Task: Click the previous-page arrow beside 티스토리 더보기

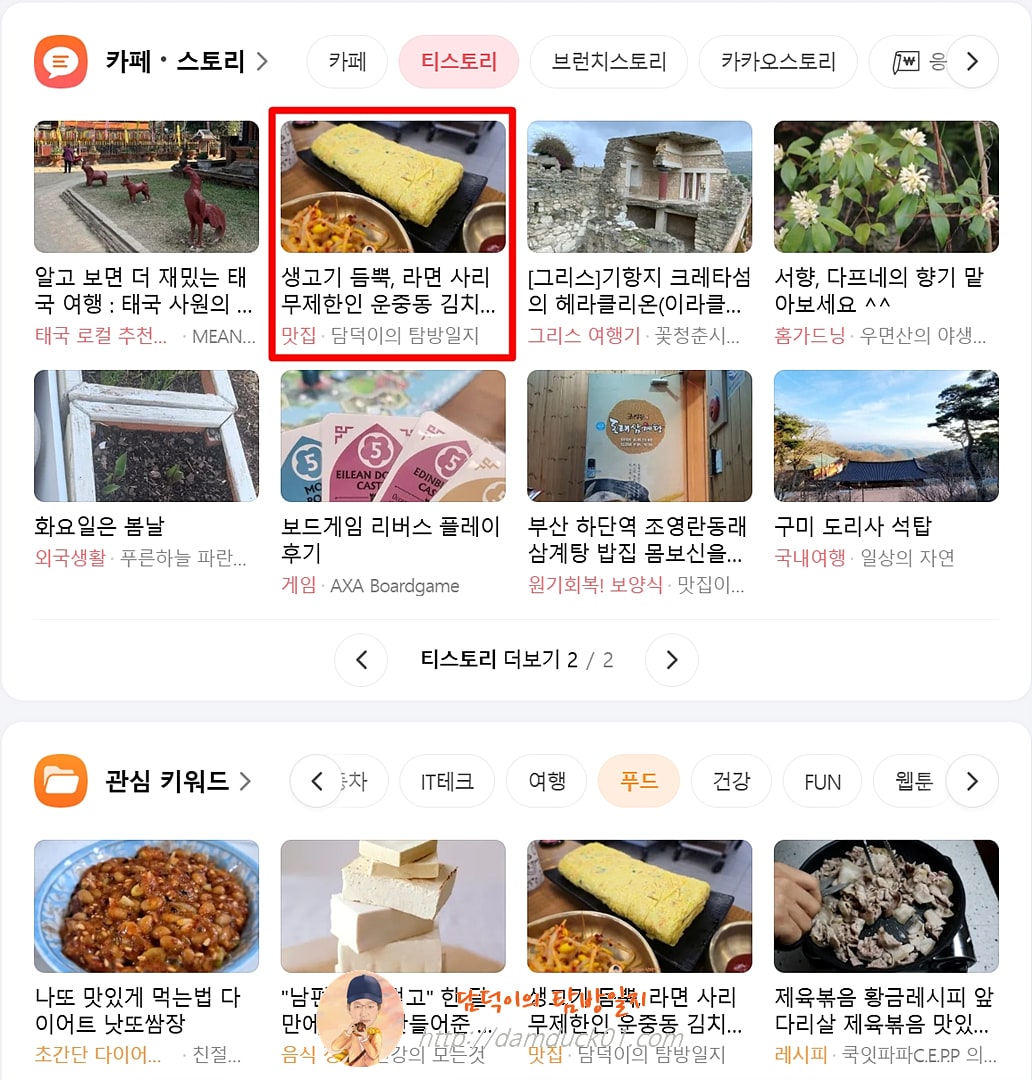Action: click(x=361, y=660)
